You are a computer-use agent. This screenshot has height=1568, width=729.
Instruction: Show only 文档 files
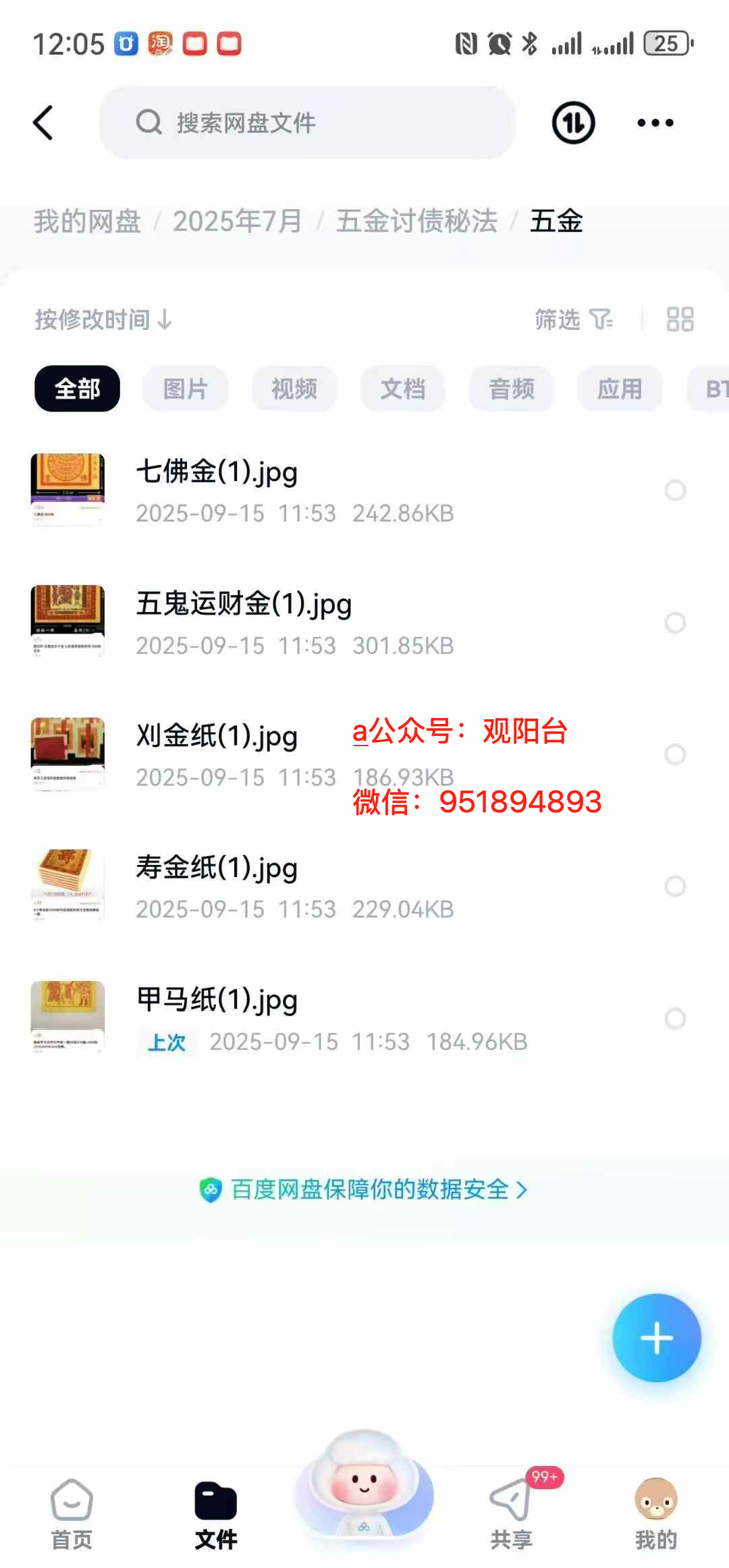tap(403, 389)
